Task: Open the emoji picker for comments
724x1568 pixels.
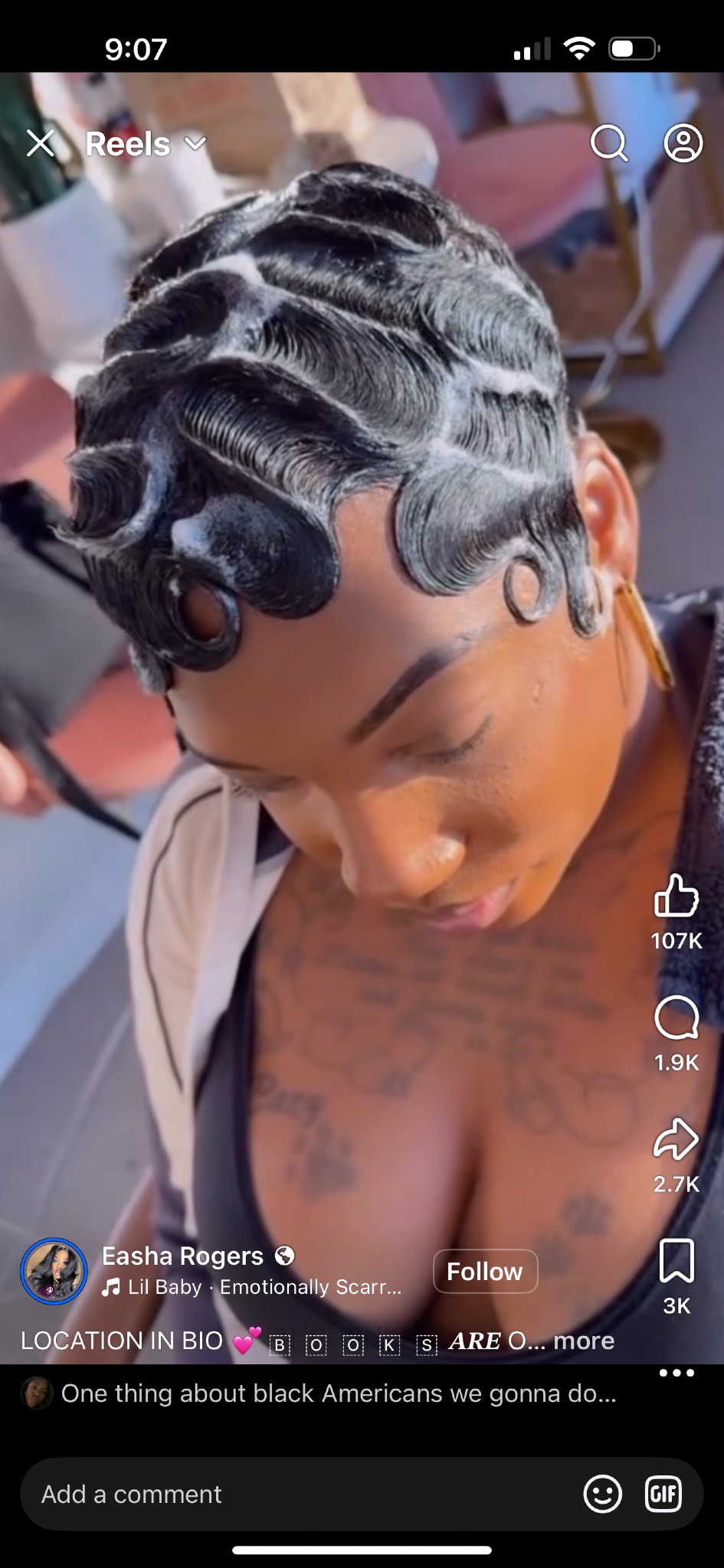Action: click(x=602, y=1494)
